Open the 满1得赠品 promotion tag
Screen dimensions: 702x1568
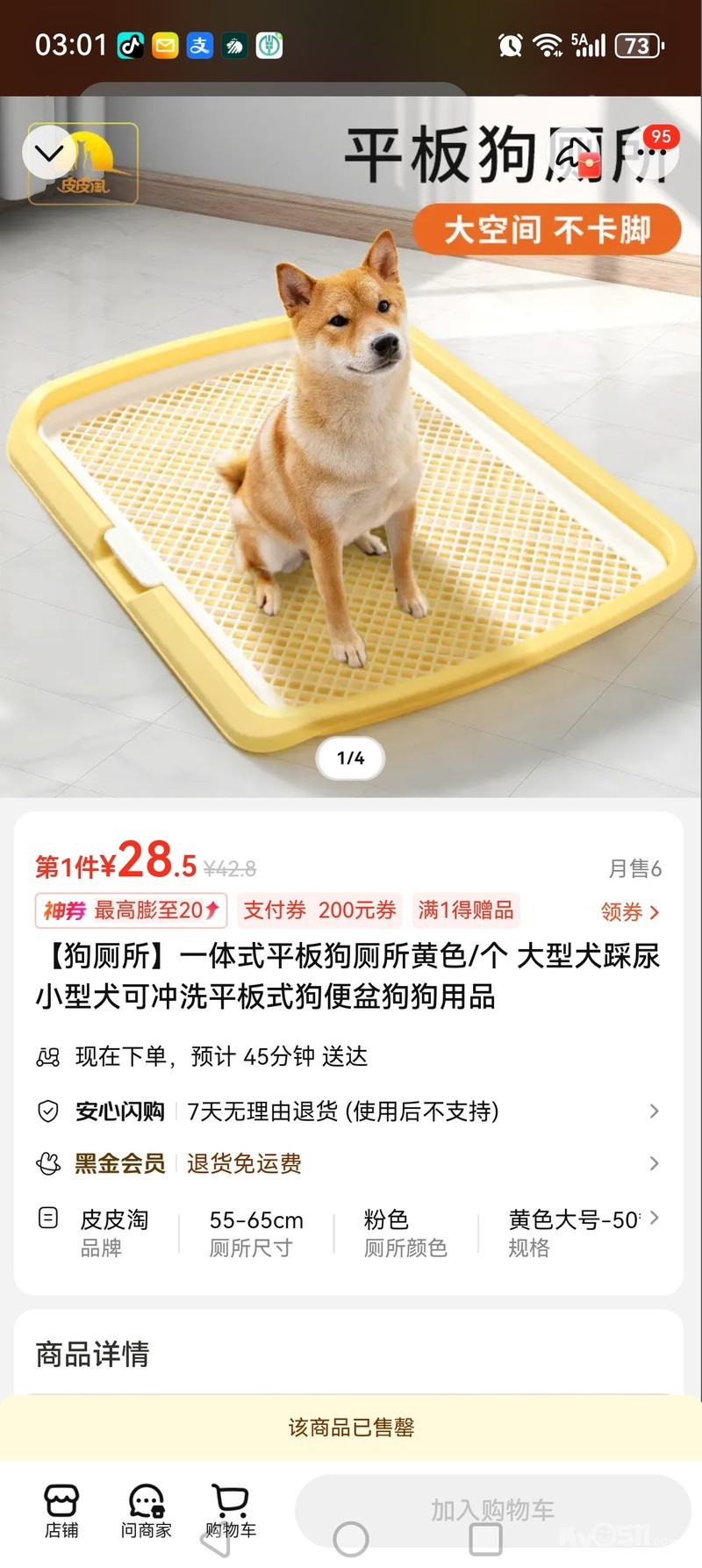tap(466, 910)
